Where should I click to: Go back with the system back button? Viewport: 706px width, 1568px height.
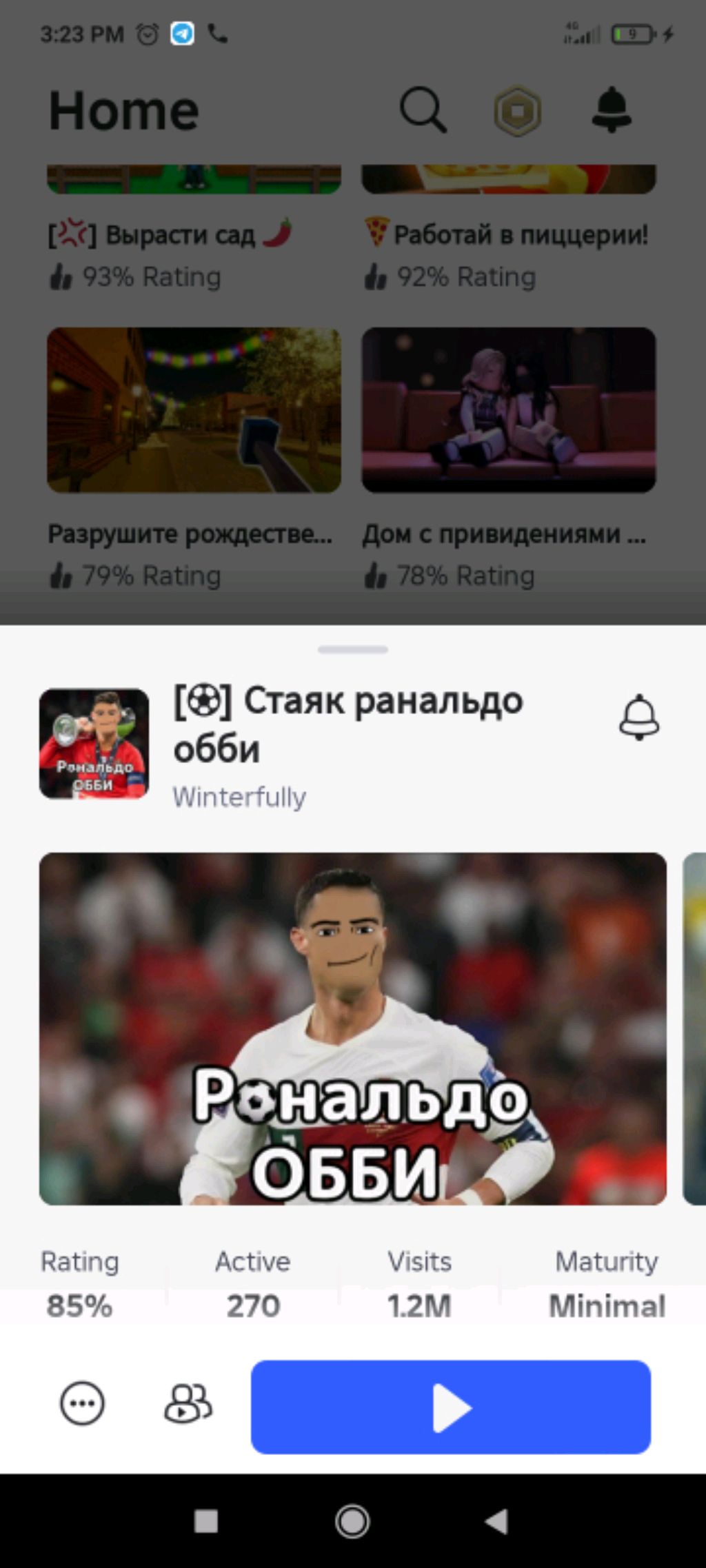(x=496, y=1521)
